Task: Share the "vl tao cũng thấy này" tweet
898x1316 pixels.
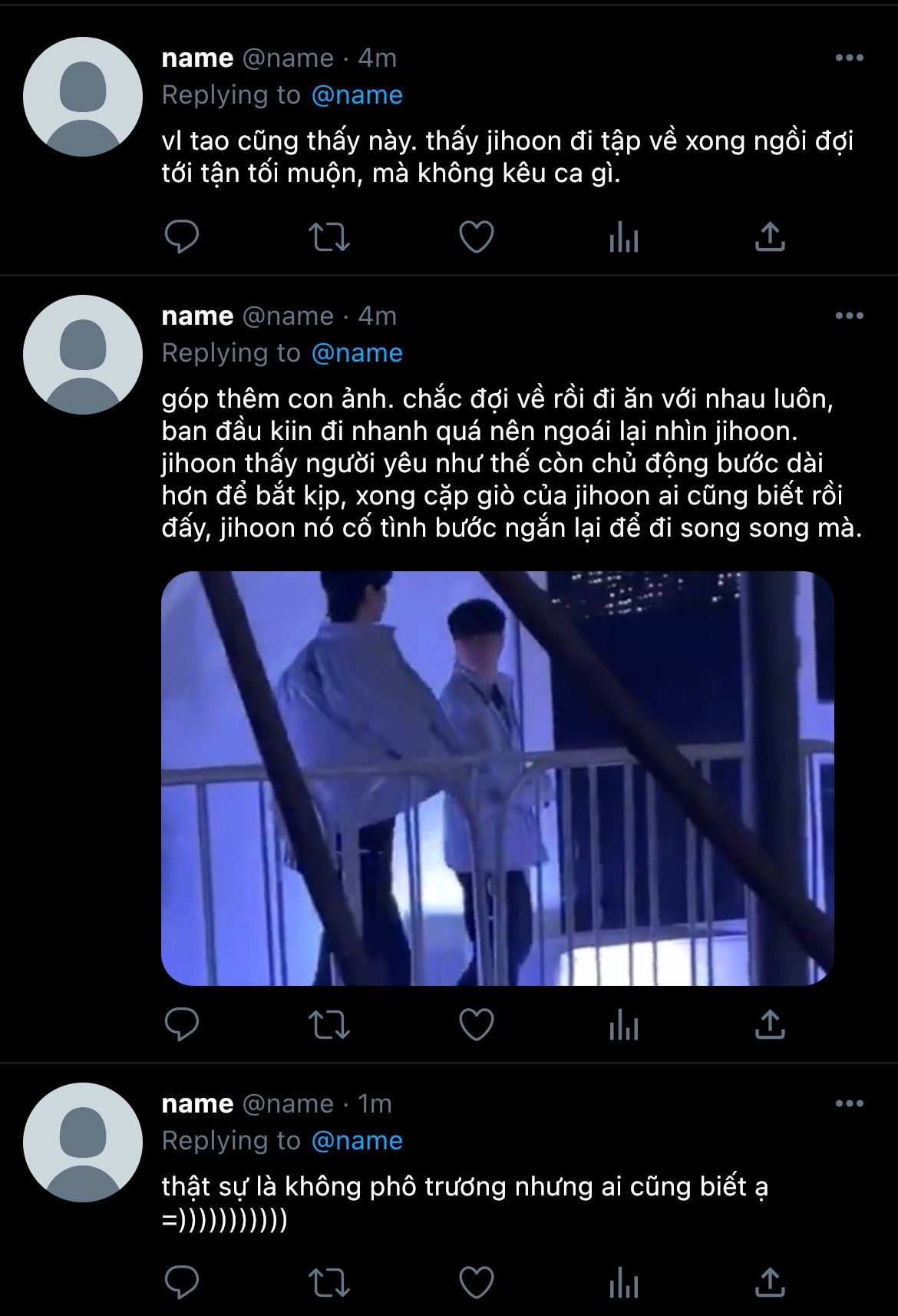Action: [x=770, y=236]
